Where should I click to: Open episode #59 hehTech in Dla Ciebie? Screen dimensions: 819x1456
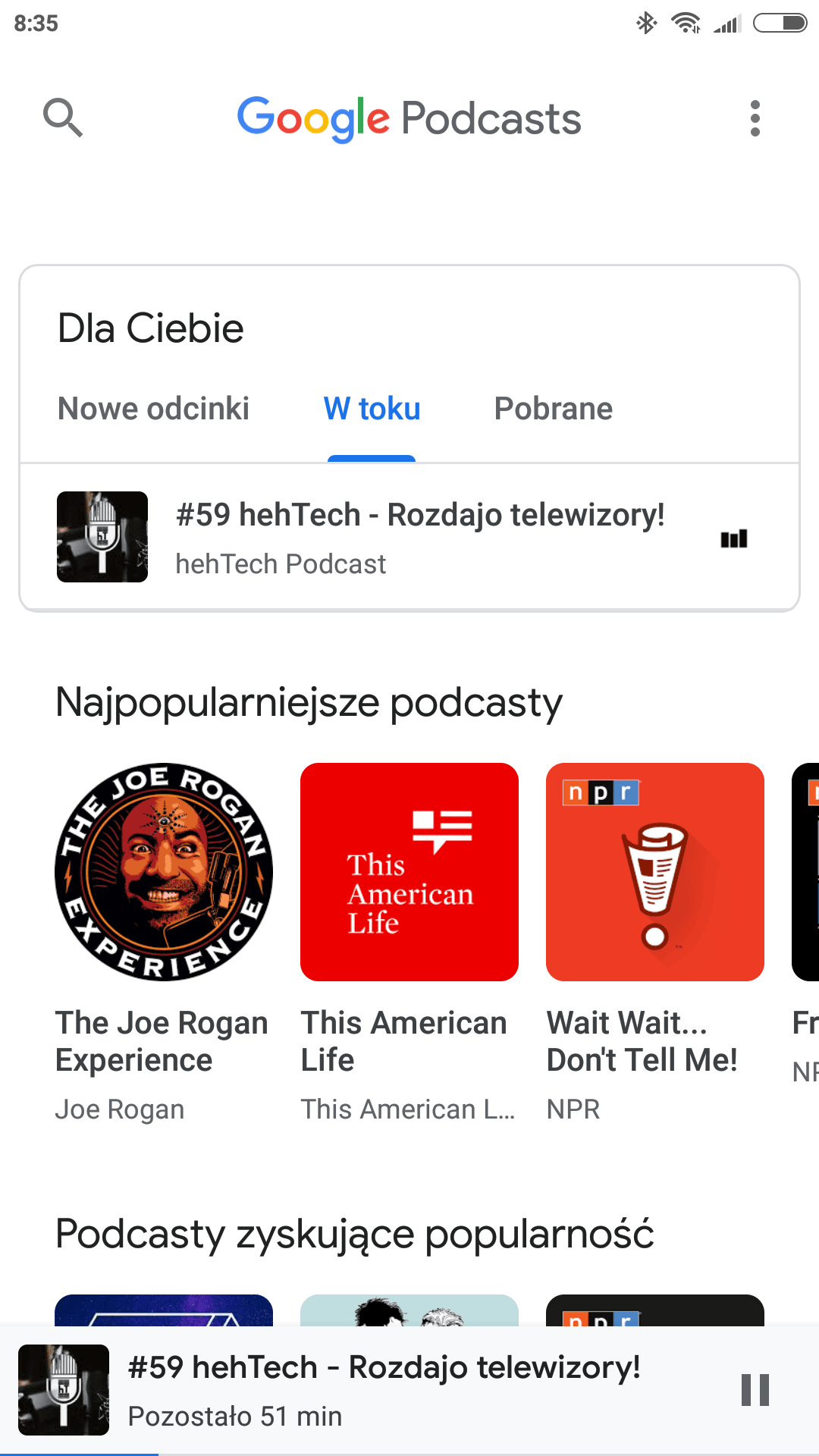pyautogui.click(x=409, y=537)
